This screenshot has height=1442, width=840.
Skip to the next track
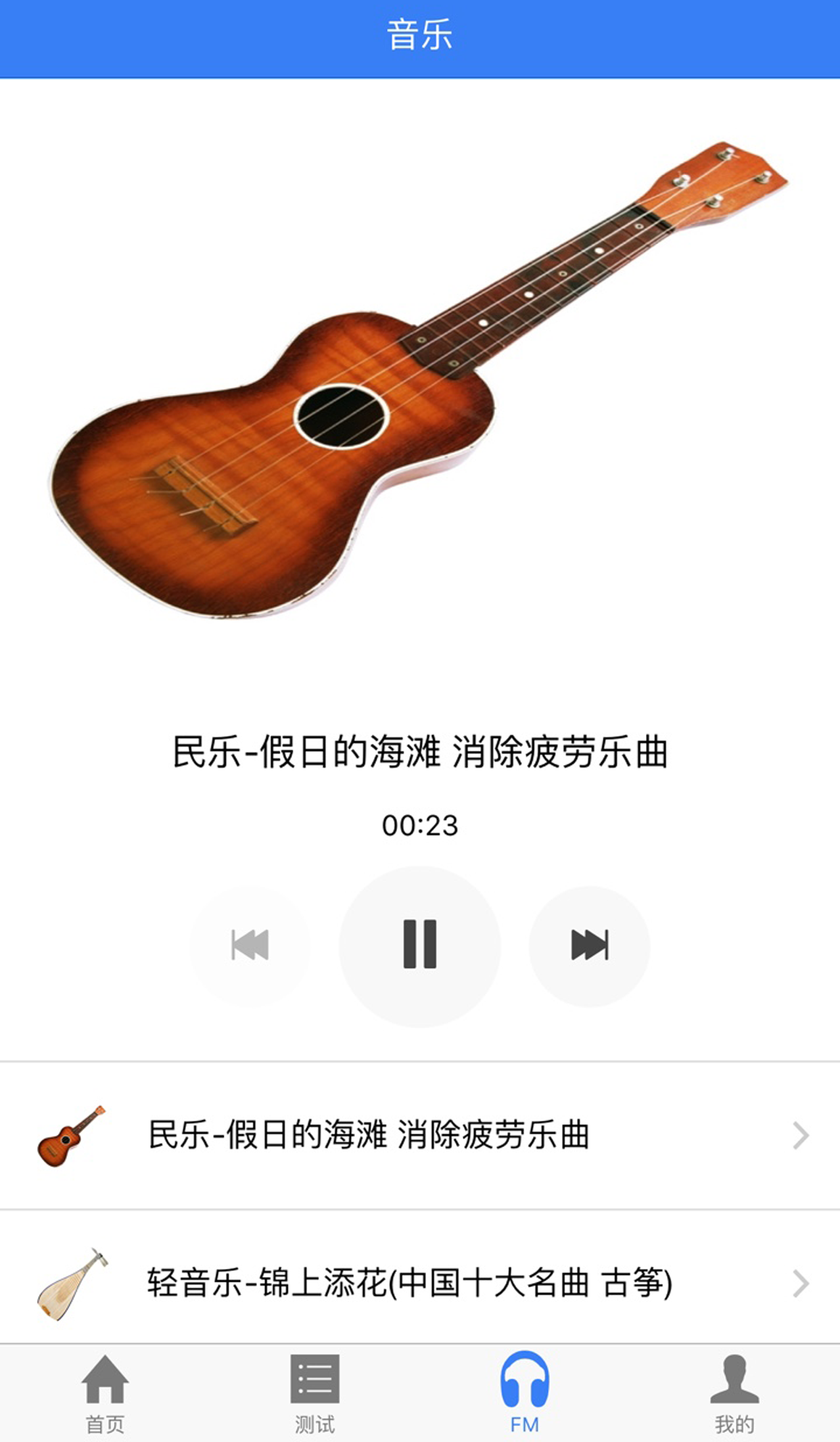(589, 945)
